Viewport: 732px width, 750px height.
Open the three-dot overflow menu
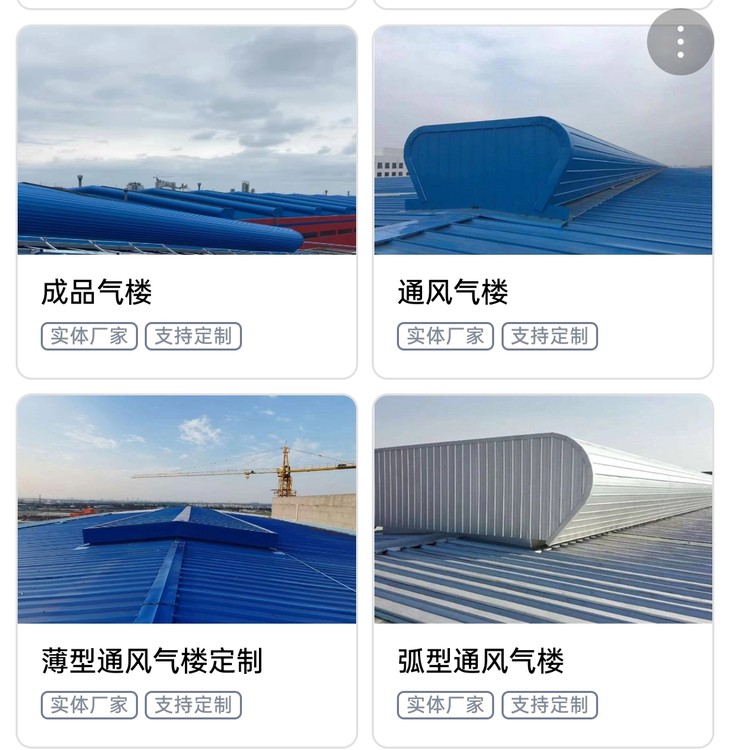[680, 42]
